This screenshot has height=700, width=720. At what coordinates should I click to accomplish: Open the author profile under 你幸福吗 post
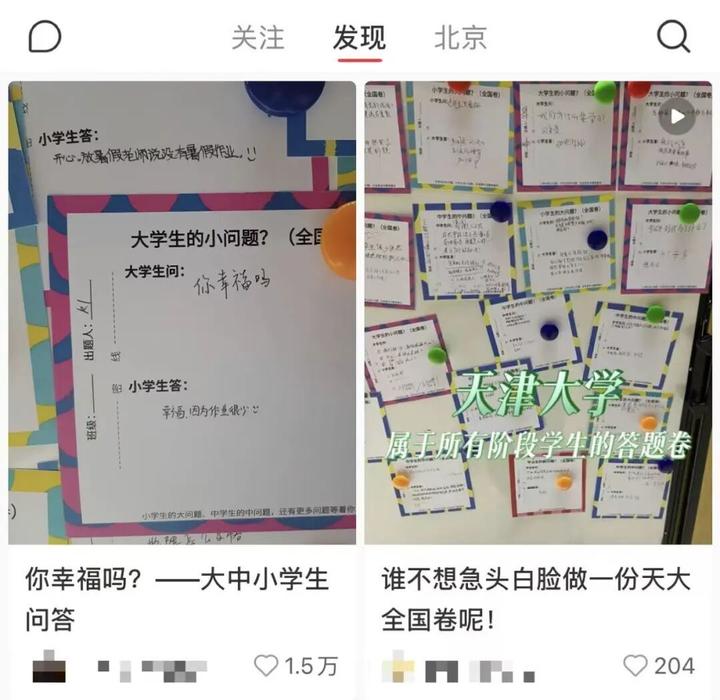tap(120, 665)
